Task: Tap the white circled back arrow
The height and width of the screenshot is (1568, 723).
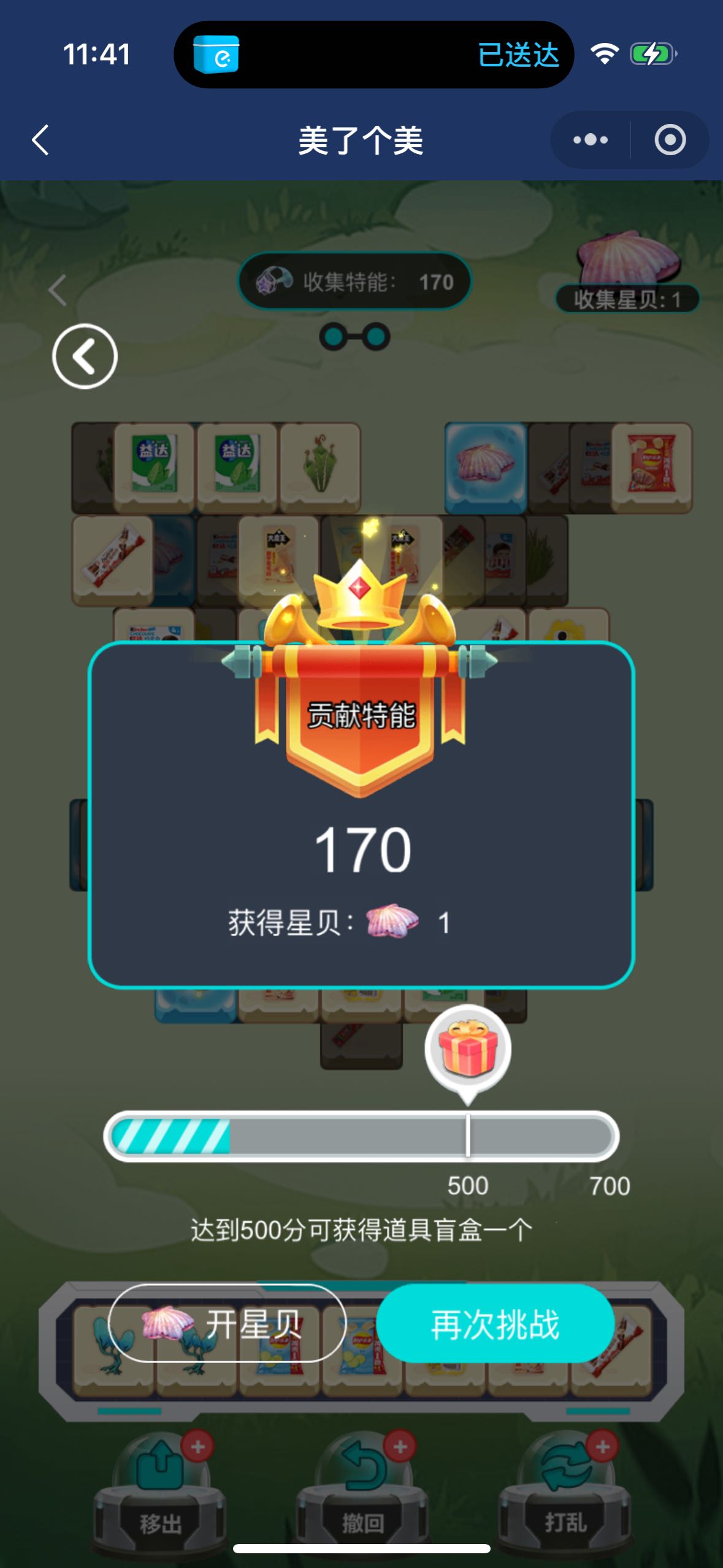Action: point(85,356)
